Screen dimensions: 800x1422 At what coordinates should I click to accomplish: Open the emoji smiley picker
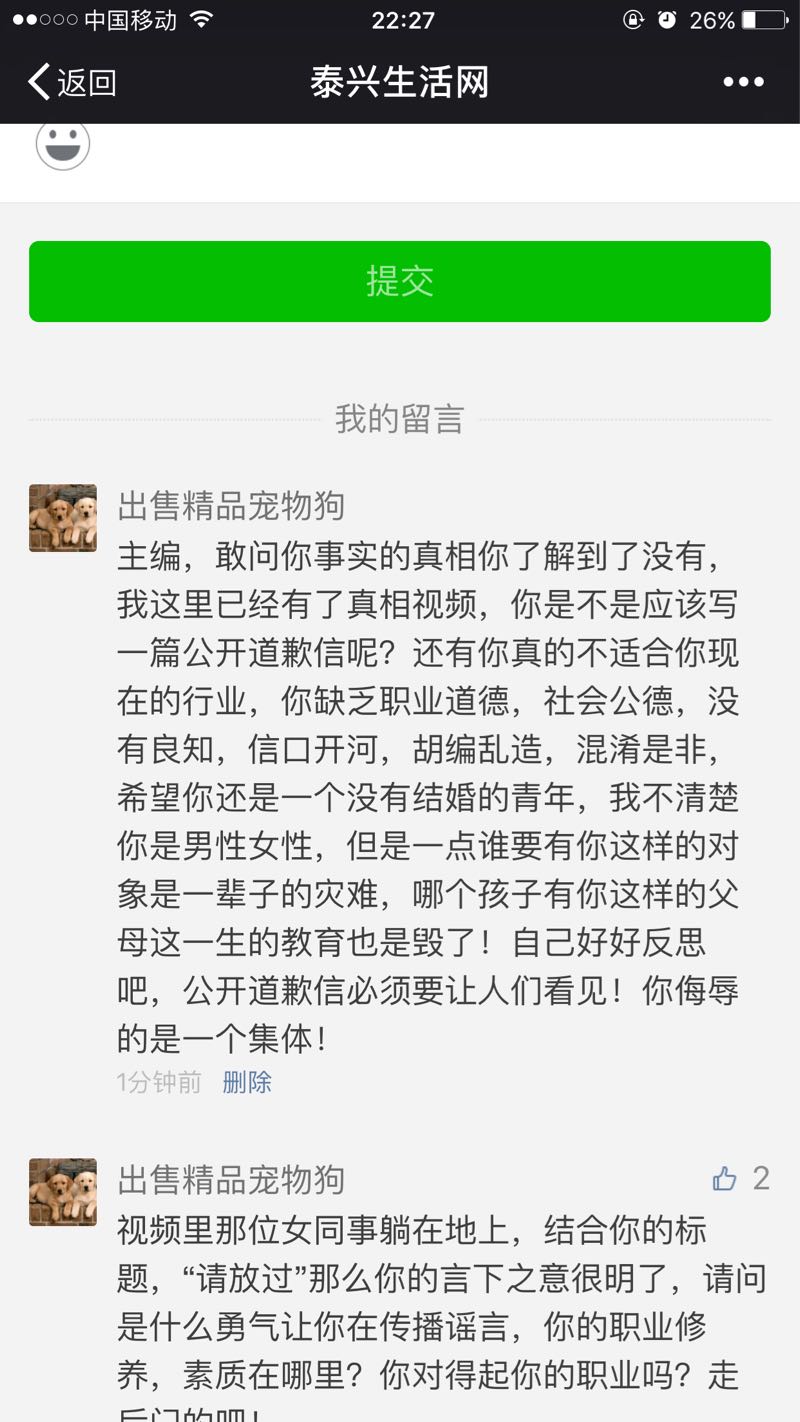[x=63, y=144]
